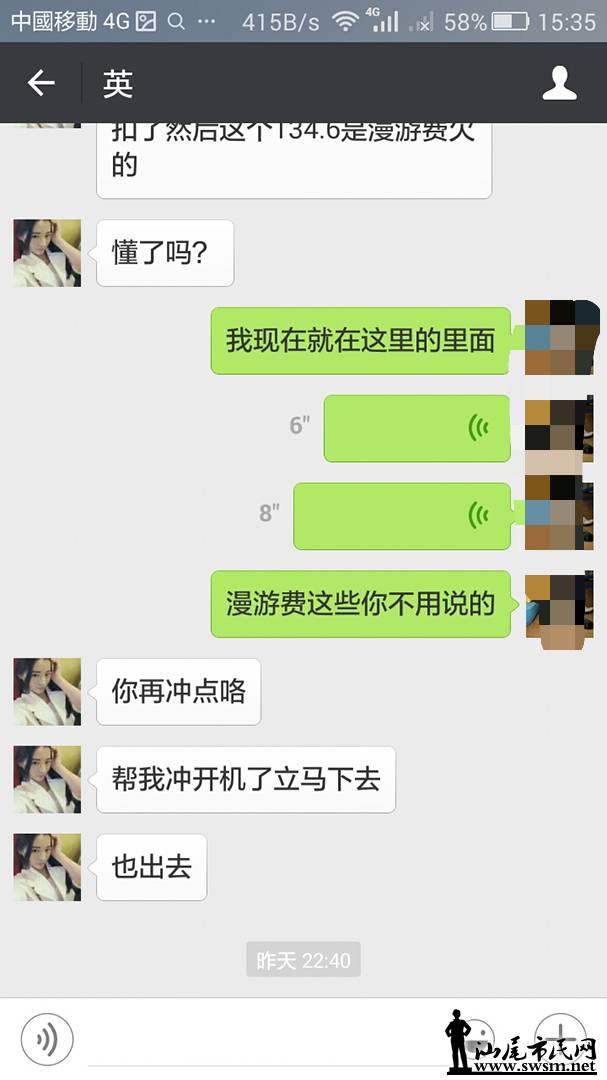Open the contact profile icon
The width and height of the screenshot is (607, 1080).
(x=559, y=84)
